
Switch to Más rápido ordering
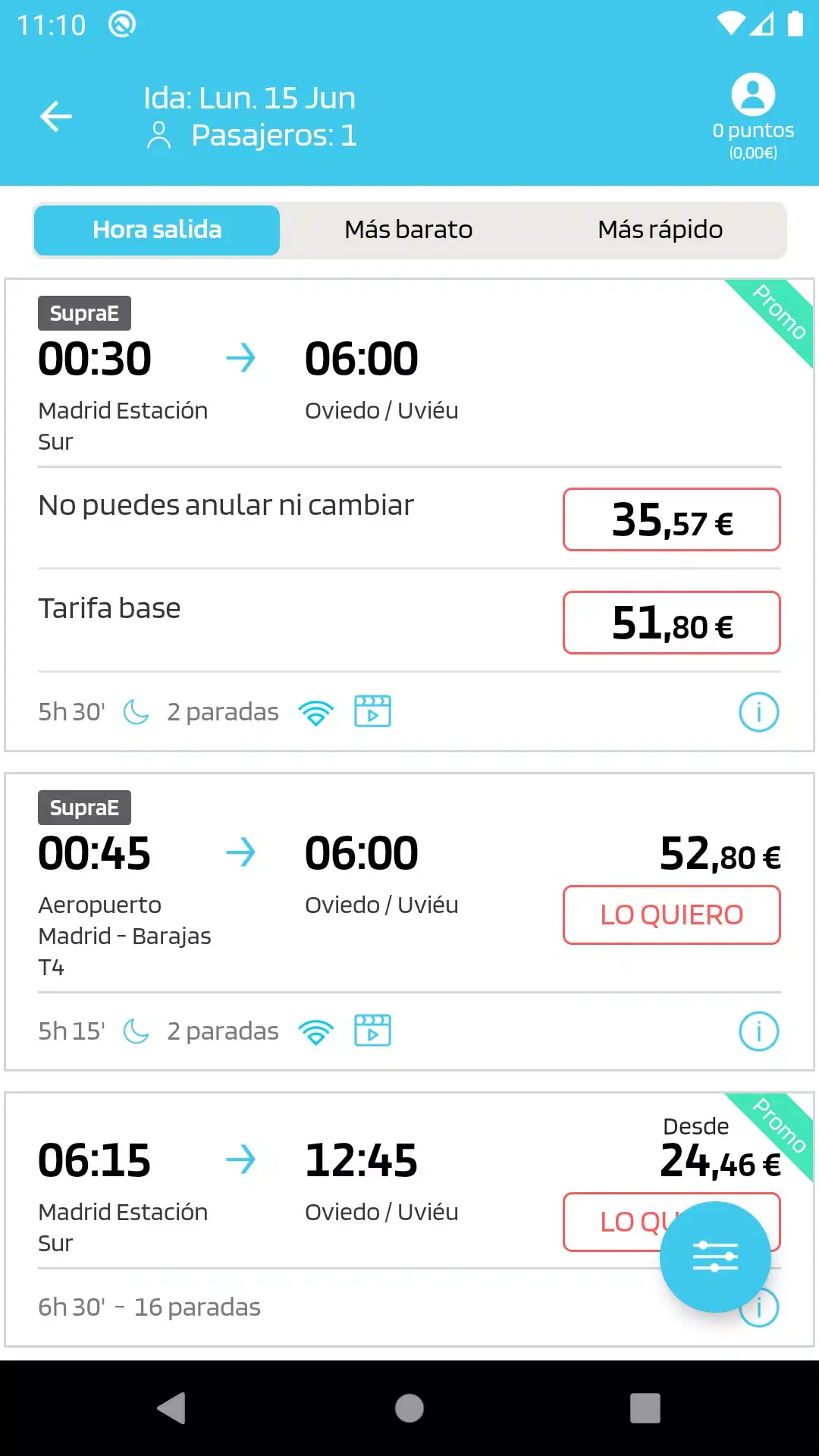click(x=660, y=230)
